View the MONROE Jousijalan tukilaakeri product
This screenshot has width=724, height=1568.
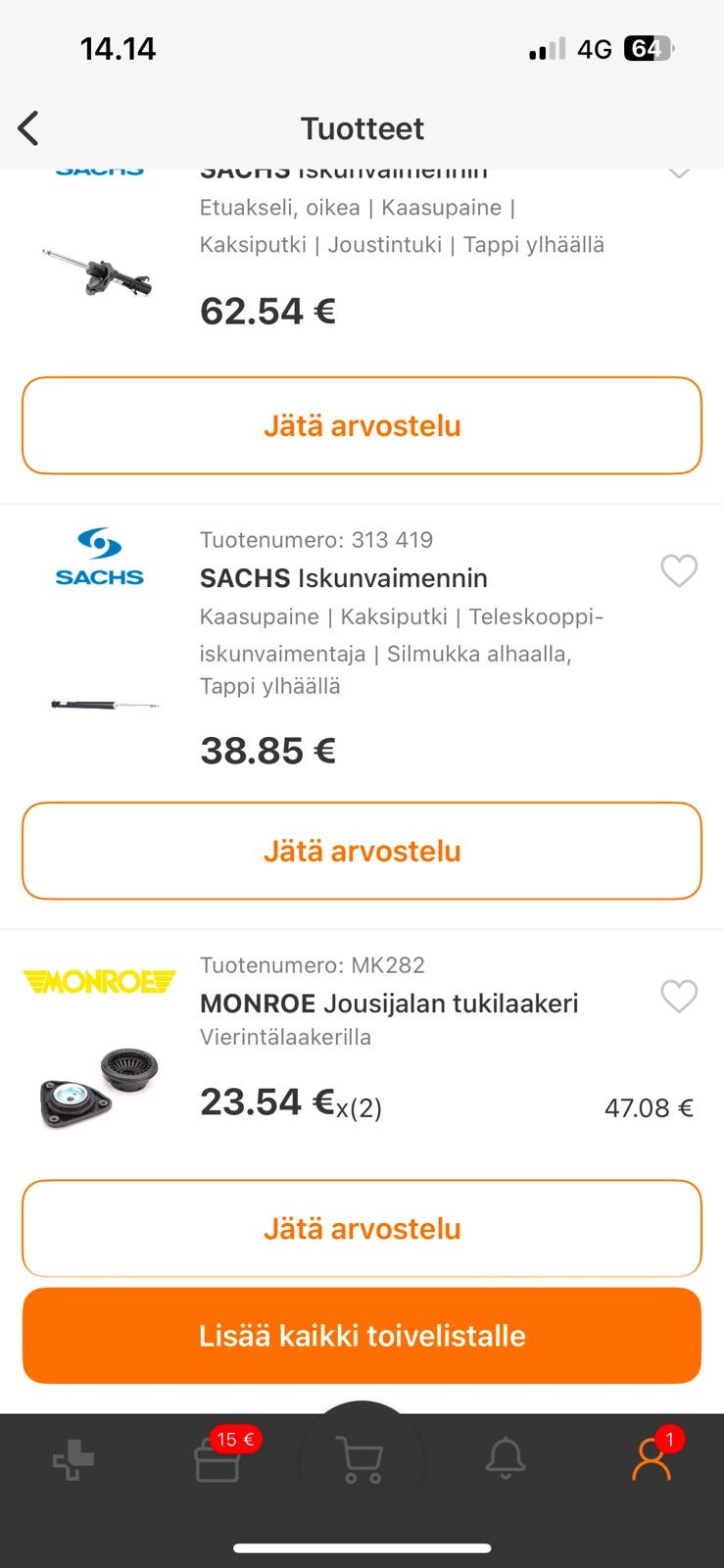[389, 1004]
